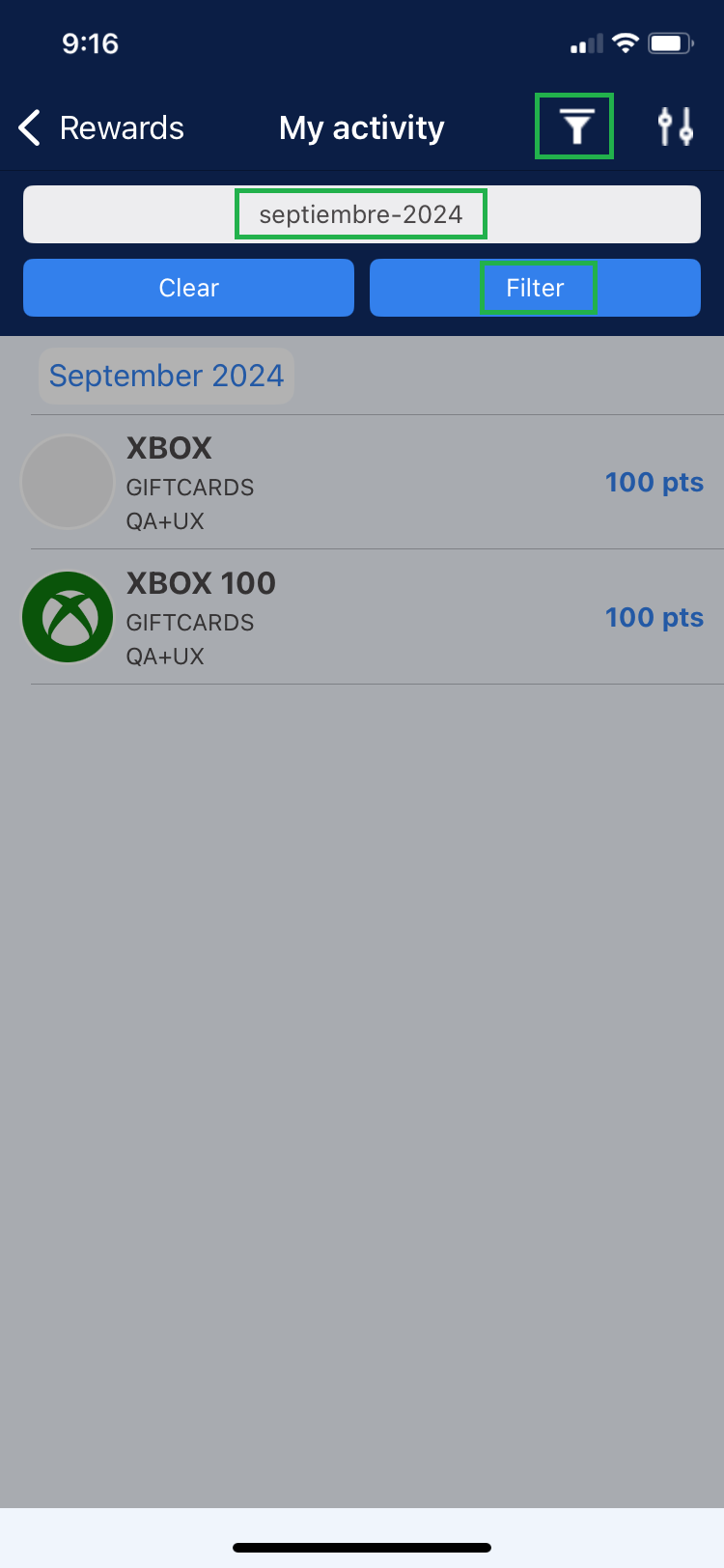This screenshot has width=724, height=1568.
Task: Clear the selected date filter
Action: (x=188, y=288)
